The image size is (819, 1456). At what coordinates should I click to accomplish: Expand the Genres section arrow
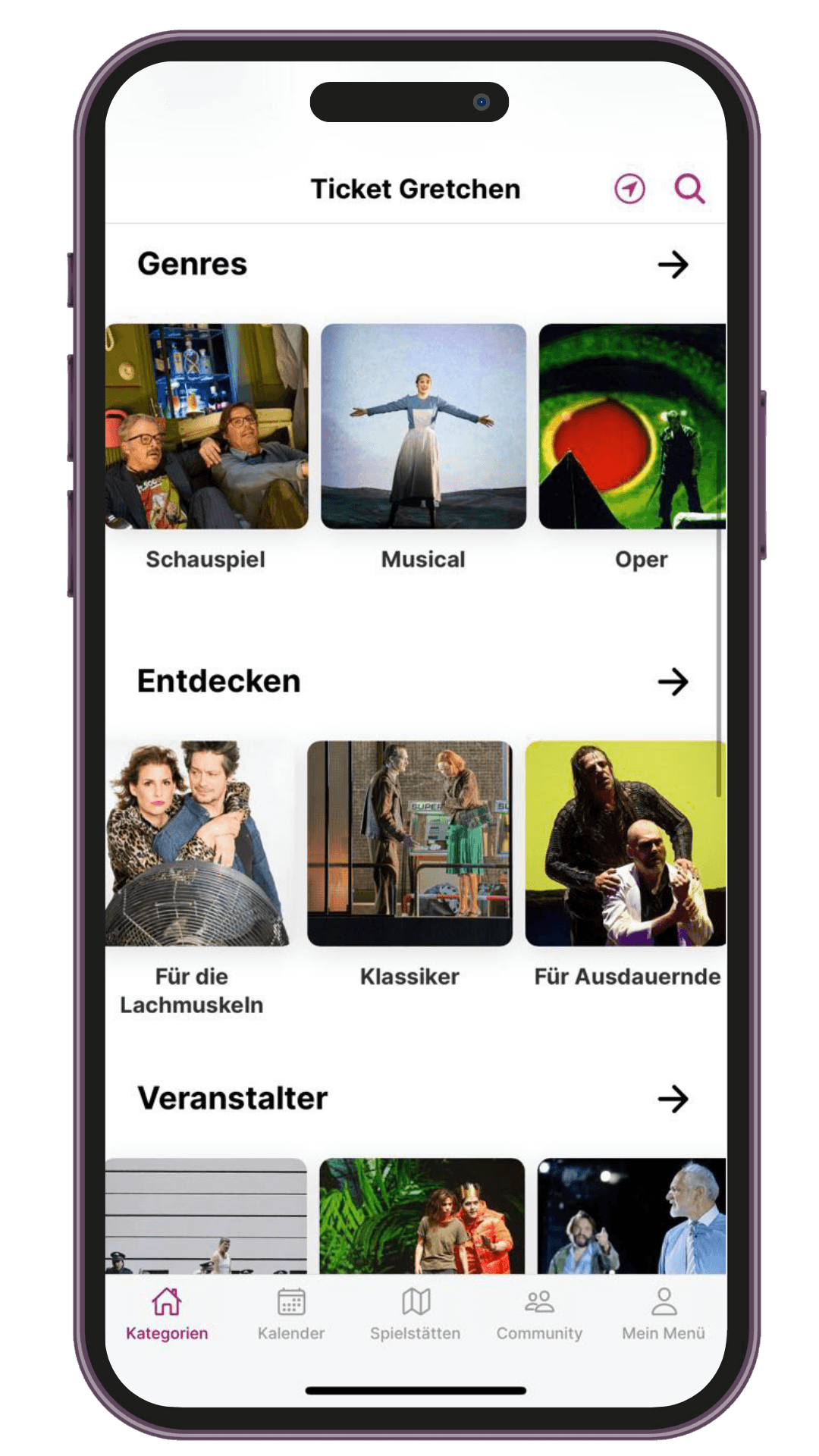tap(673, 265)
